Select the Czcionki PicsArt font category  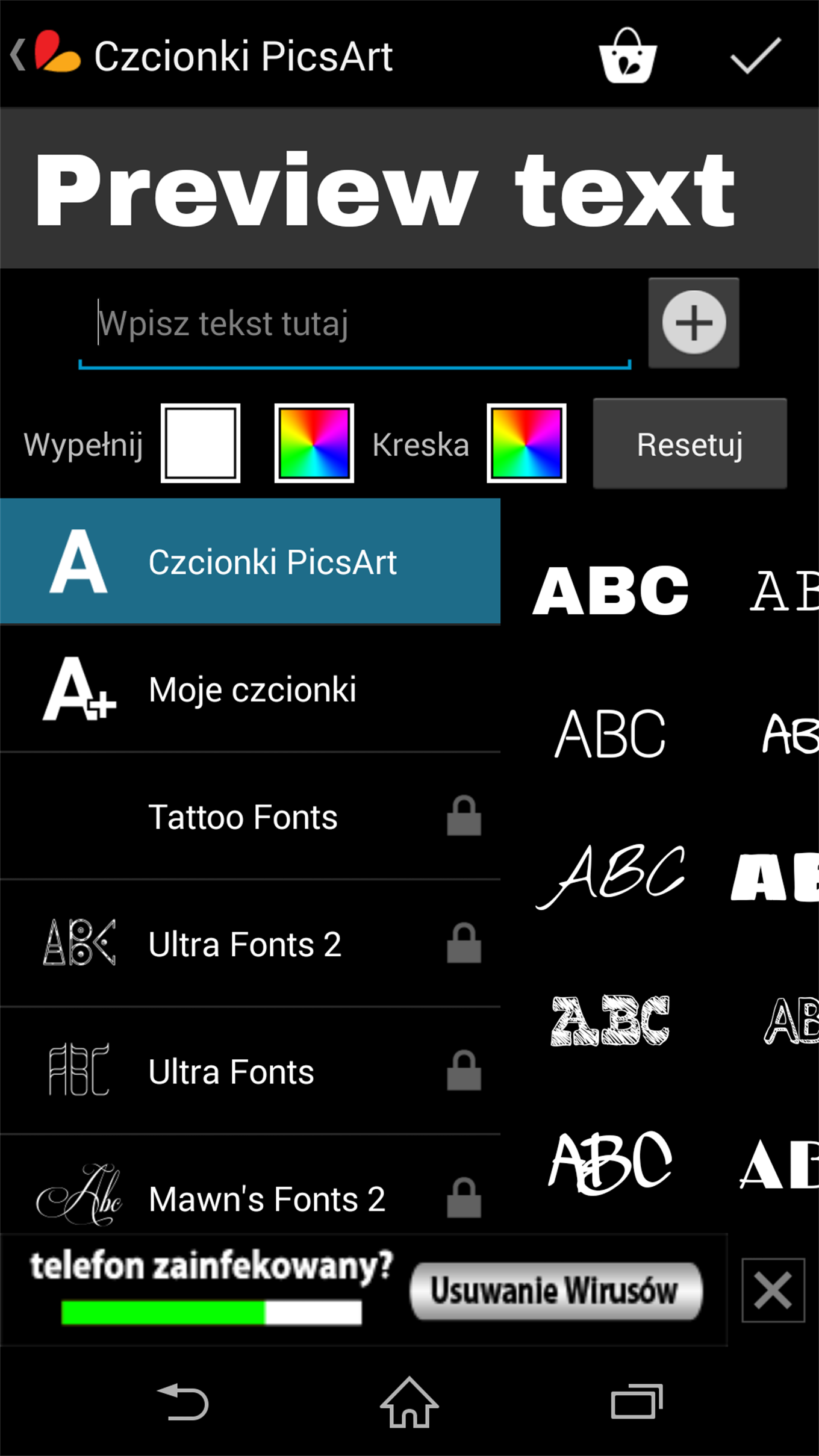click(x=250, y=561)
